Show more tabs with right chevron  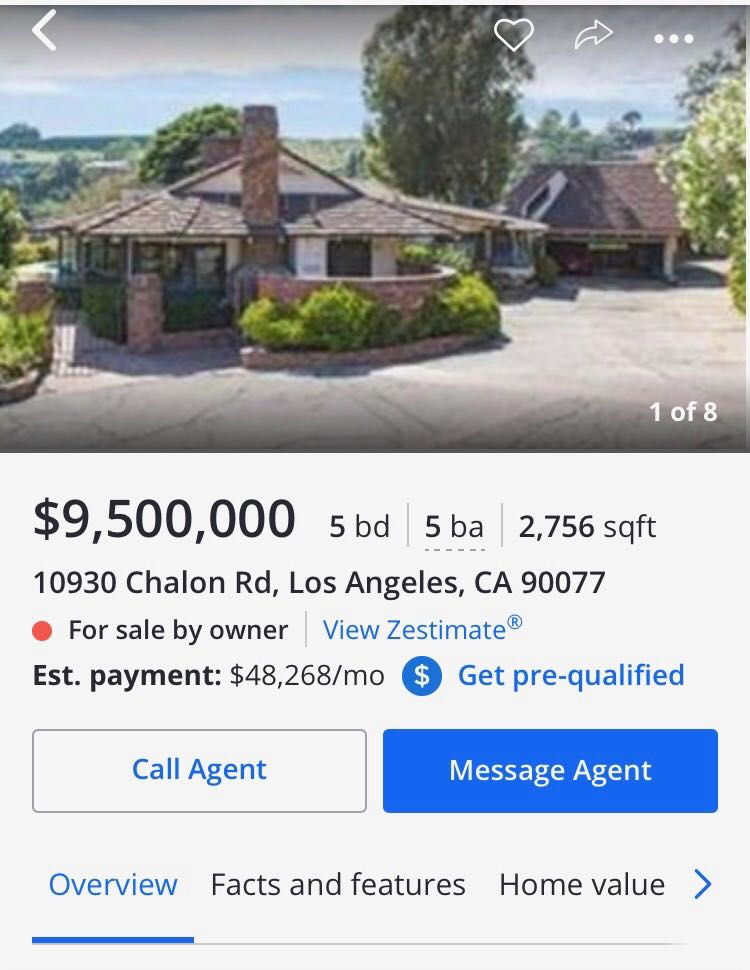click(703, 884)
